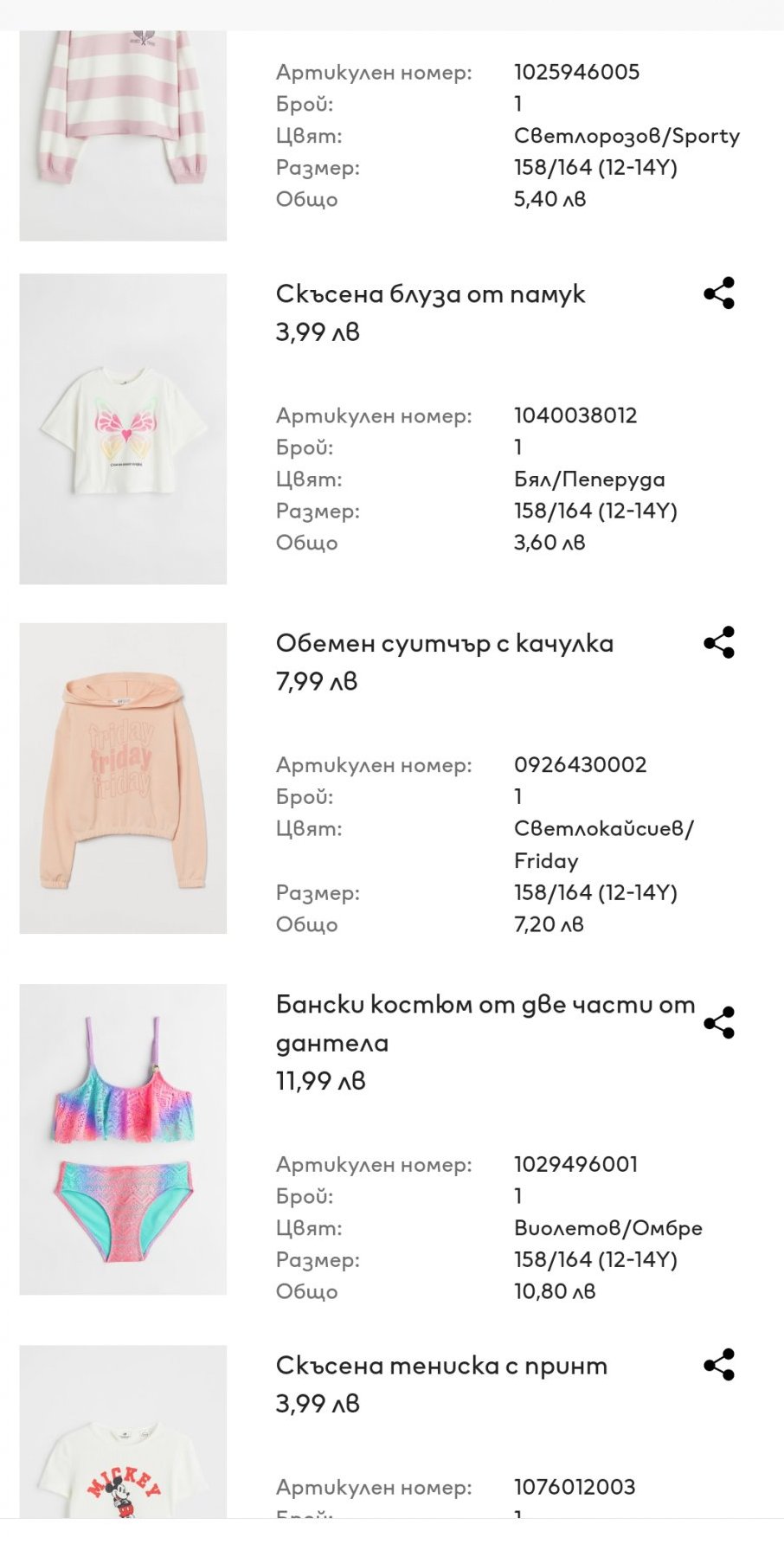Share the Скъсена тениска с принт item
This screenshot has height=1544, width=784.
click(719, 1365)
